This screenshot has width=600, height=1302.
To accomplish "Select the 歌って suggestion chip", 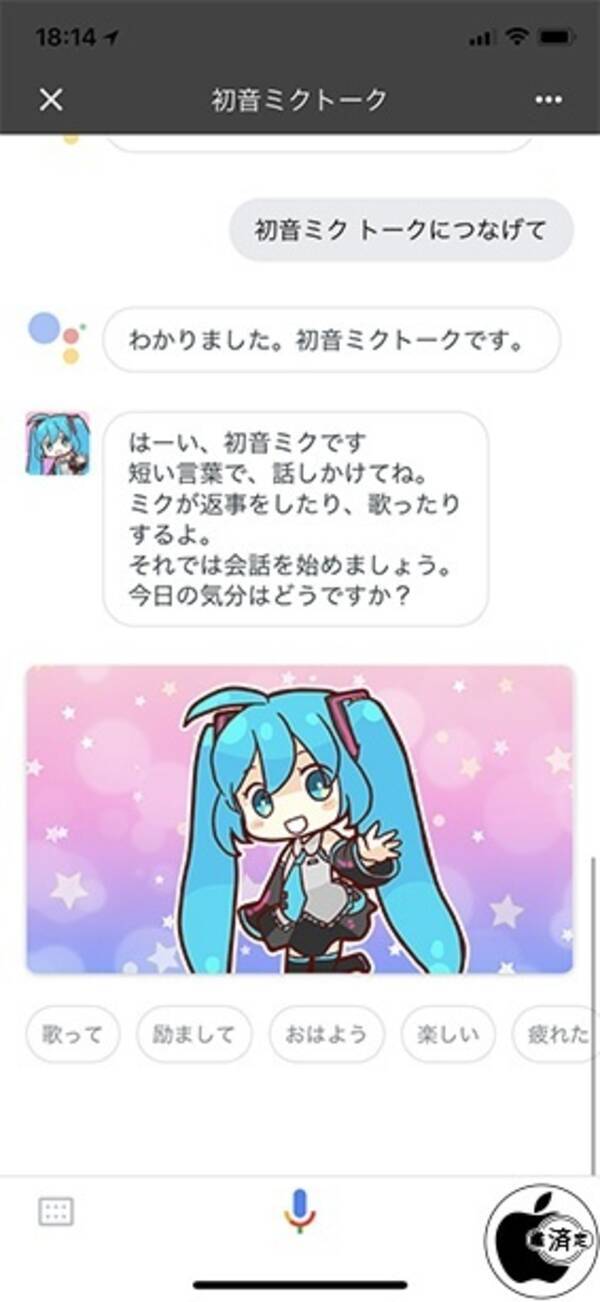I will [73, 1034].
